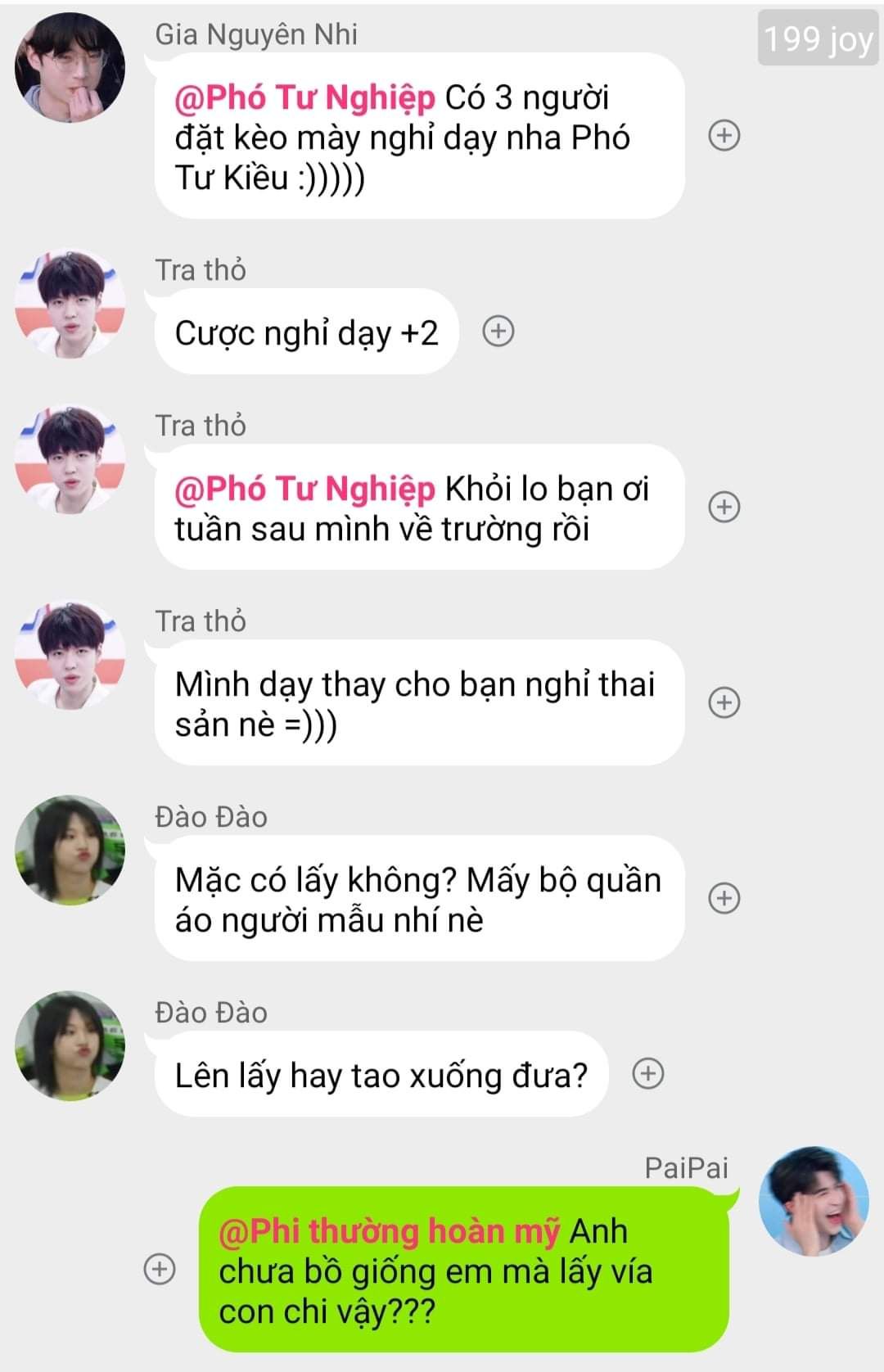Tap the plus icon beside "Mình dạy thay" message
Image resolution: width=884 pixels, height=1372 pixels.
pyautogui.click(x=724, y=702)
